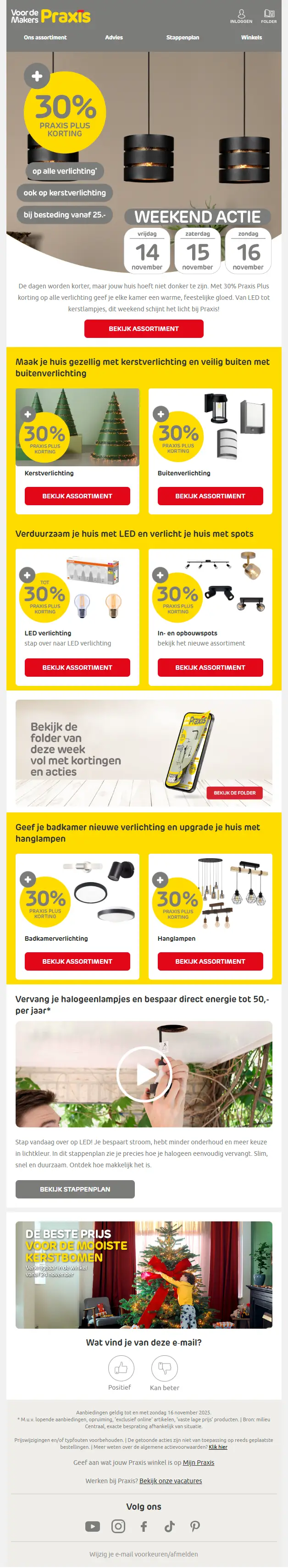The width and height of the screenshot is (288, 1568).
Task: Open the Inloggen account icon
Action: pyautogui.click(x=241, y=15)
